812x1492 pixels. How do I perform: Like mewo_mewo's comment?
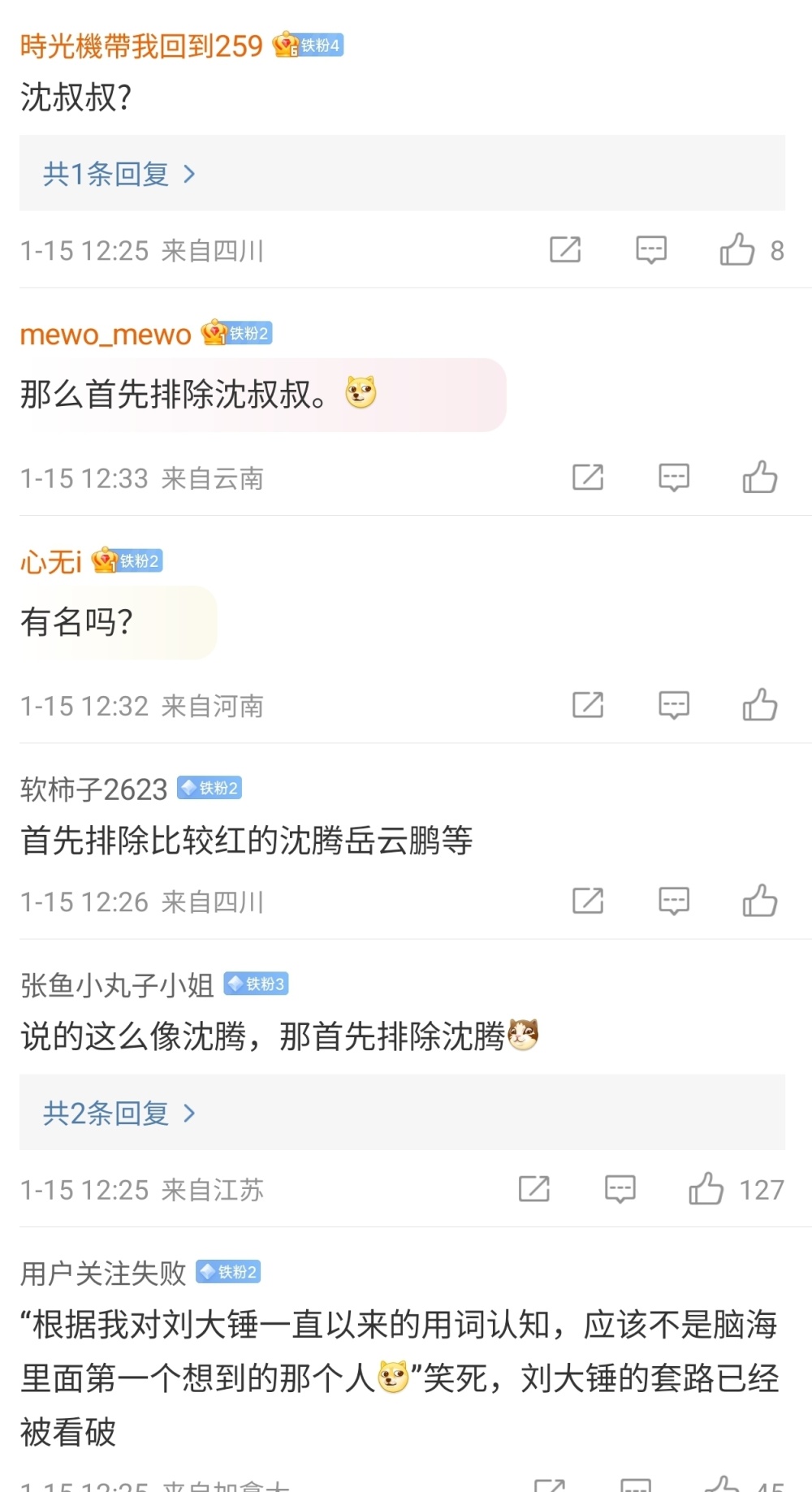(760, 477)
